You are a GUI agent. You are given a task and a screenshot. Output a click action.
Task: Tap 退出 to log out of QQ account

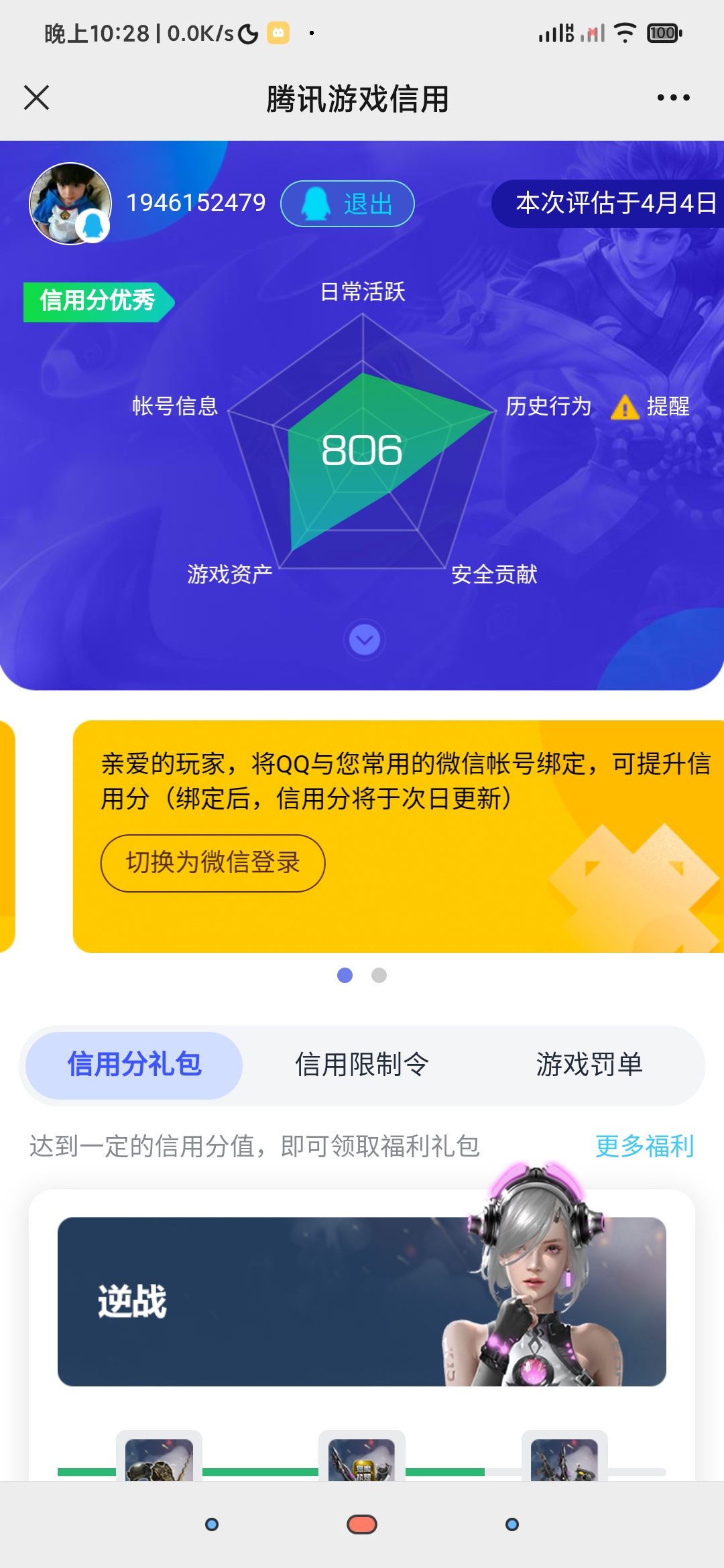coord(347,204)
